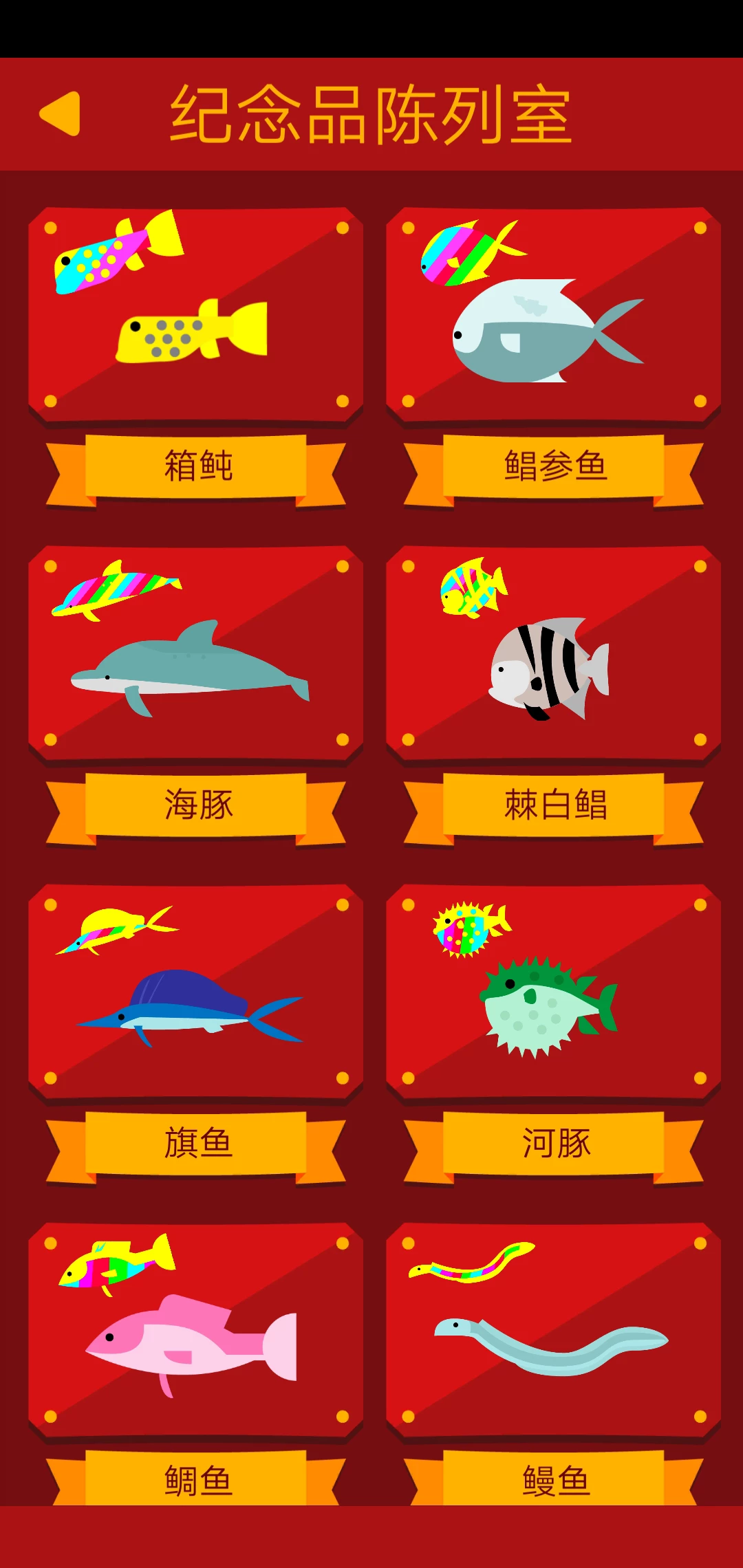Select the 棘白鲳 fish card
This screenshot has width=743, height=1568.
click(x=554, y=652)
